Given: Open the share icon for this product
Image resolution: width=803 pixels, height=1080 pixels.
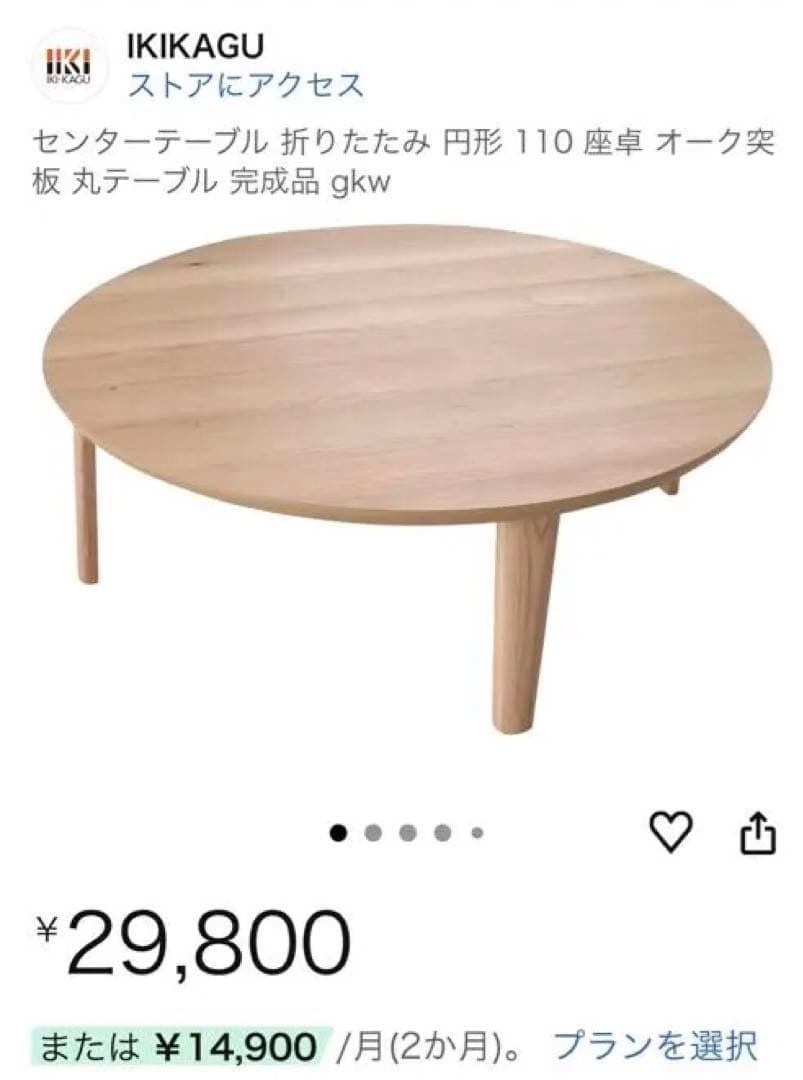Looking at the screenshot, I should pyautogui.click(x=756, y=829).
